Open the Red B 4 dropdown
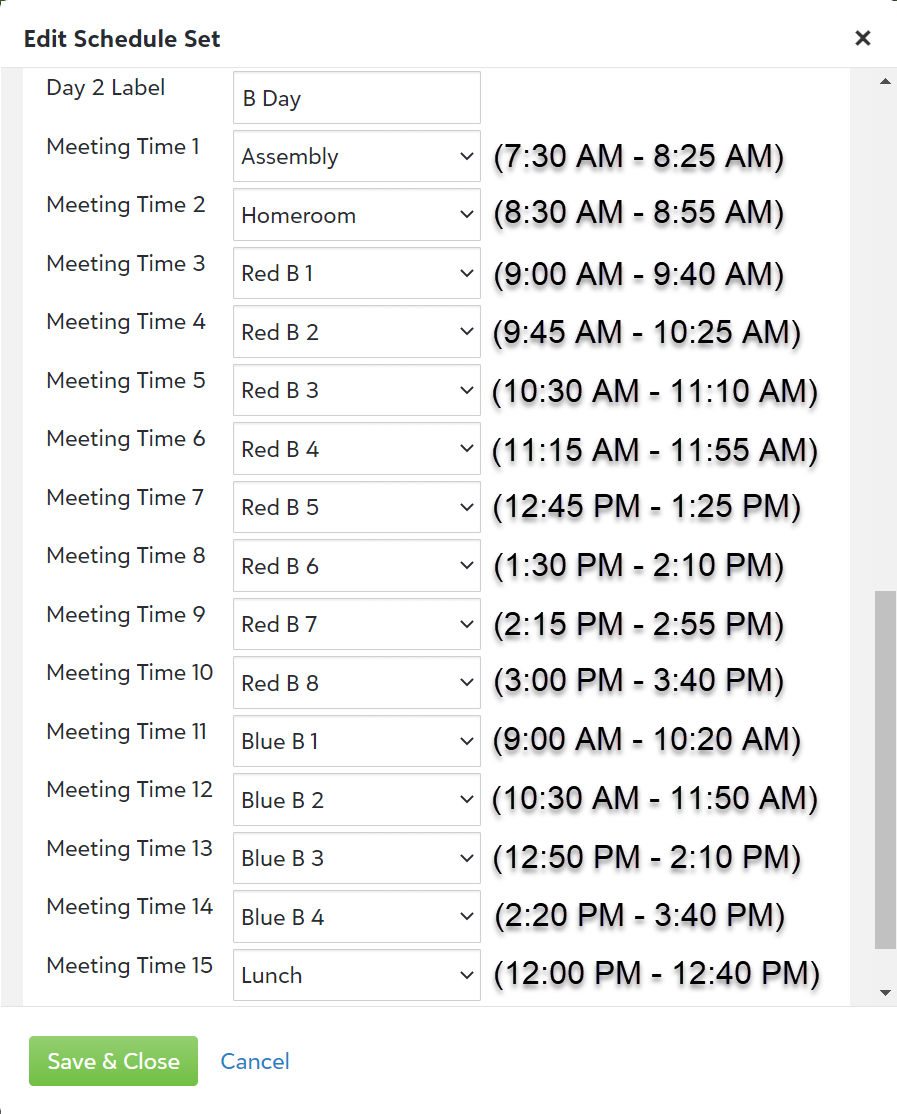 point(356,450)
